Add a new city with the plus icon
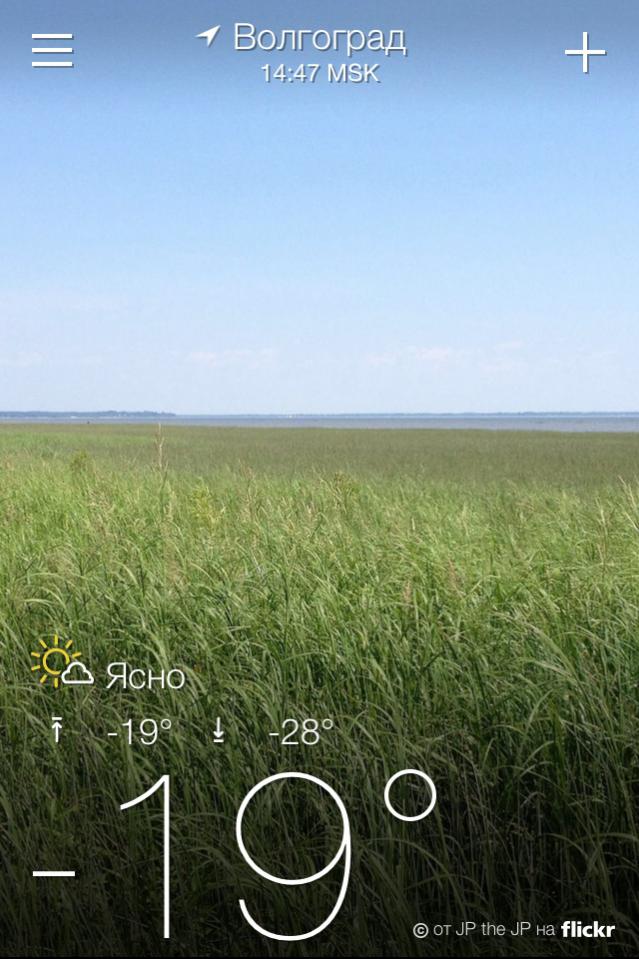This screenshot has height=959, width=639. click(585, 53)
